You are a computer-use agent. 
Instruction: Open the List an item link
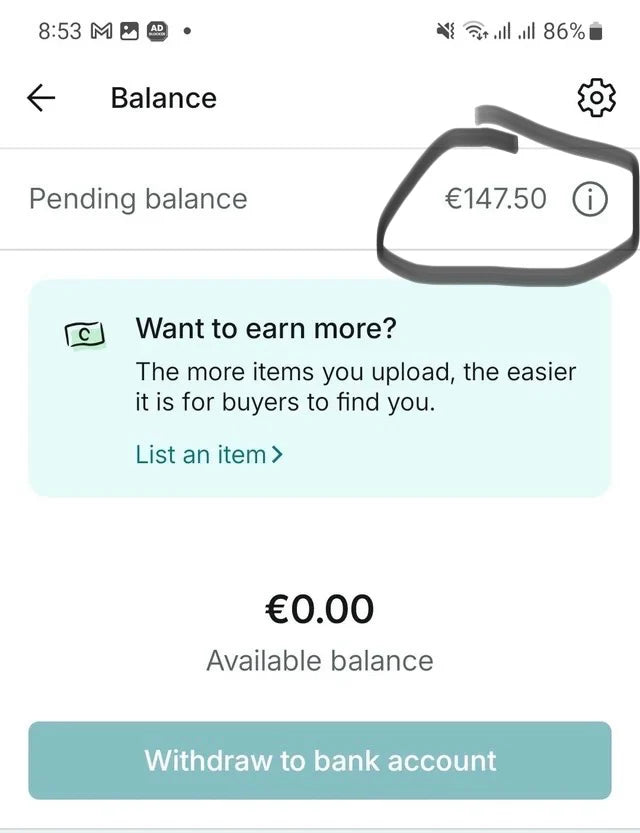(x=209, y=454)
